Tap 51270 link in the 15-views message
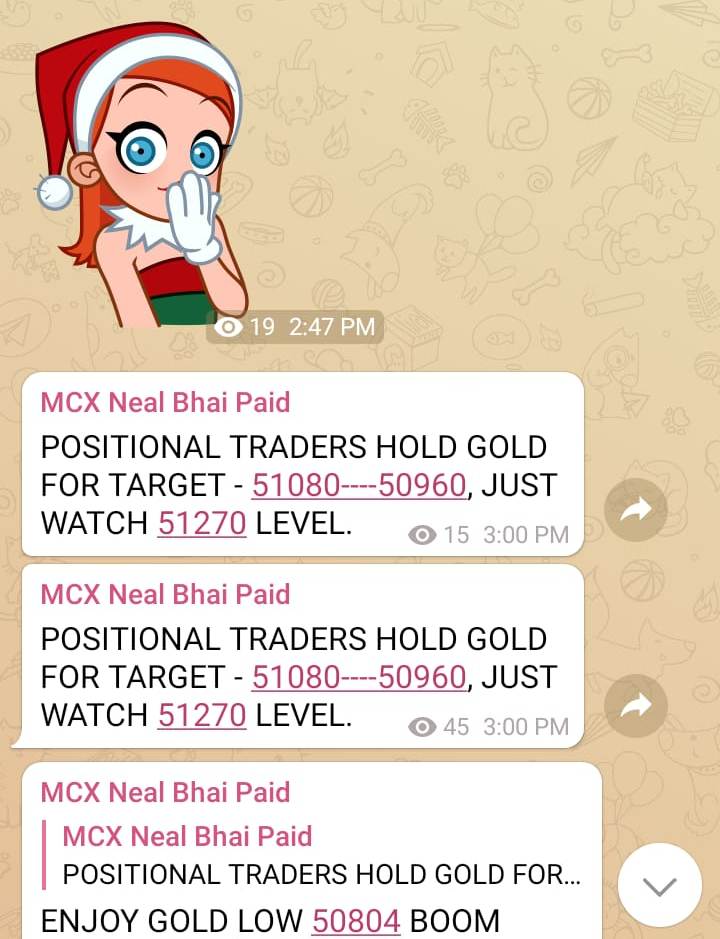The width and height of the screenshot is (720, 939). [x=202, y=523]
